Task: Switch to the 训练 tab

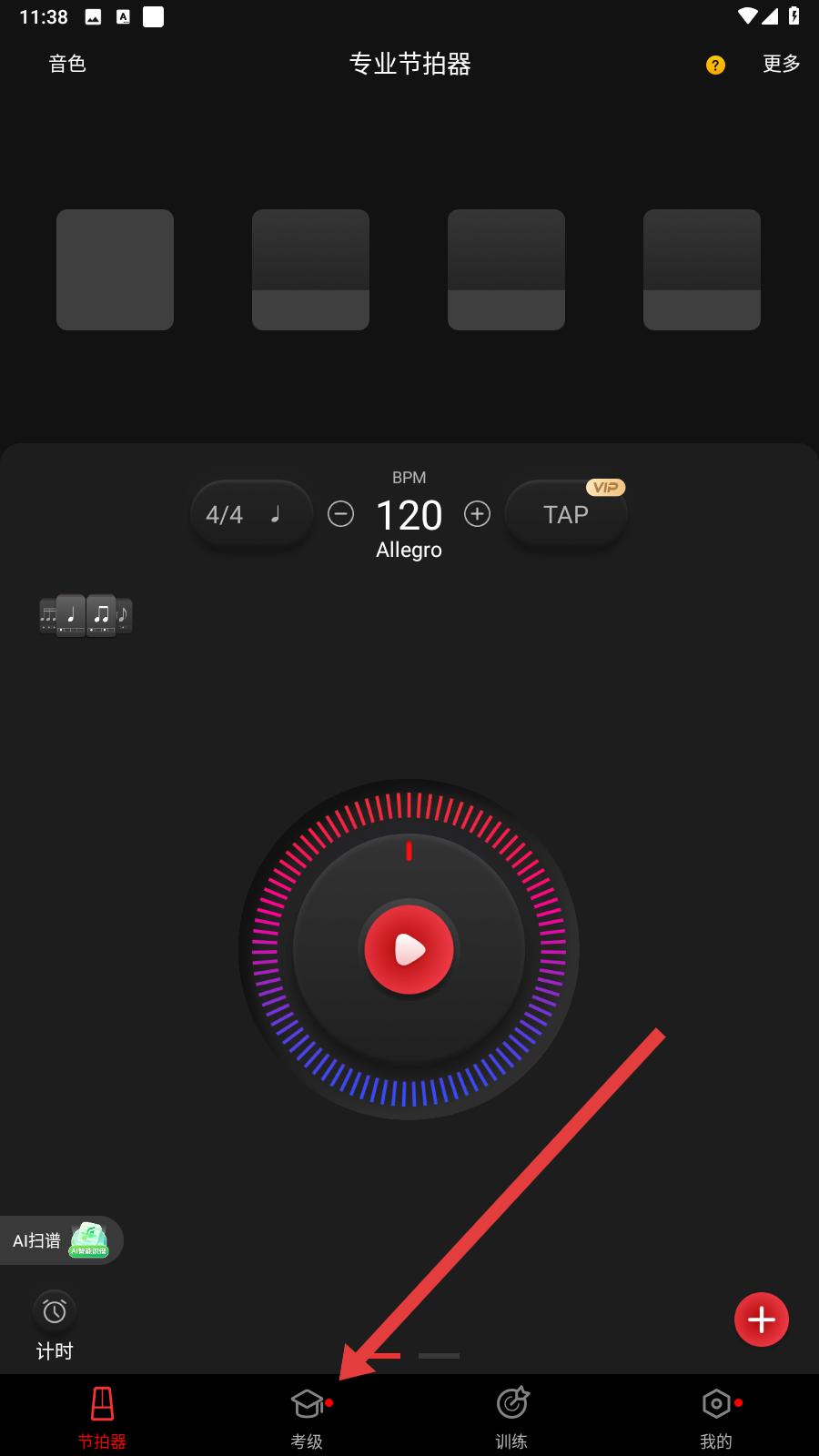Action: point(511,1416)
